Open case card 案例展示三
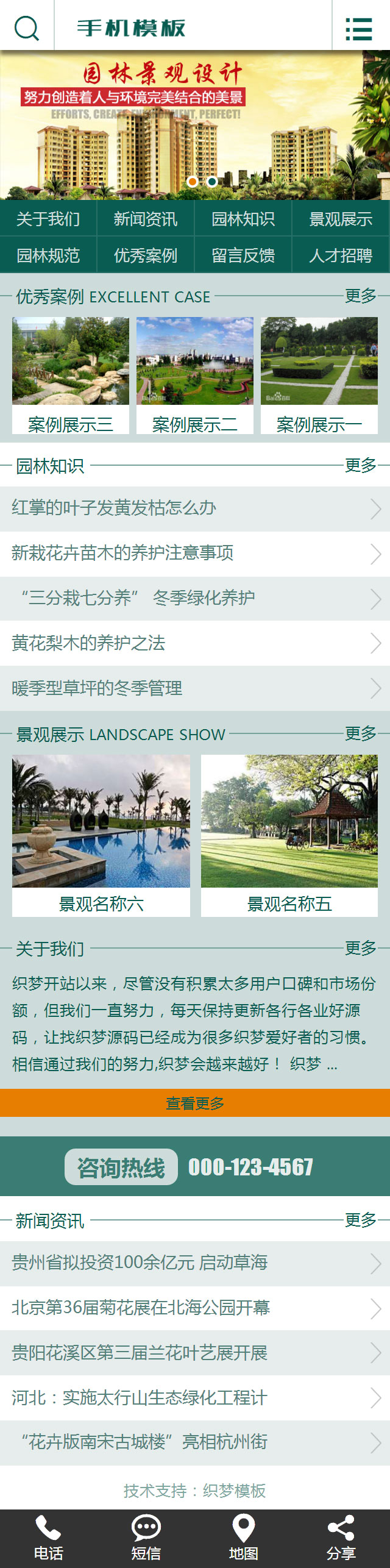Image resolution: width=390 pixels, height=1568 pixels. click(71, 375)
